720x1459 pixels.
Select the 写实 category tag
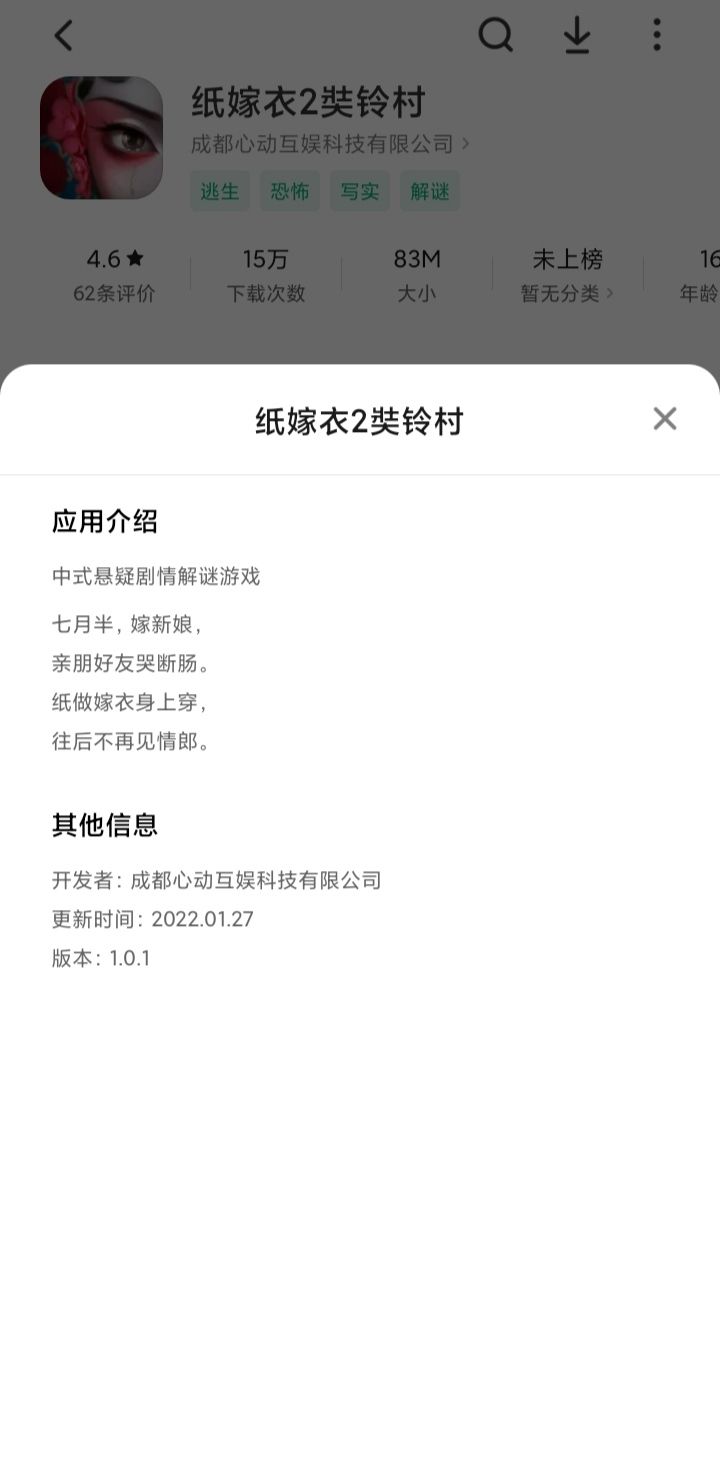click(359, 191)
